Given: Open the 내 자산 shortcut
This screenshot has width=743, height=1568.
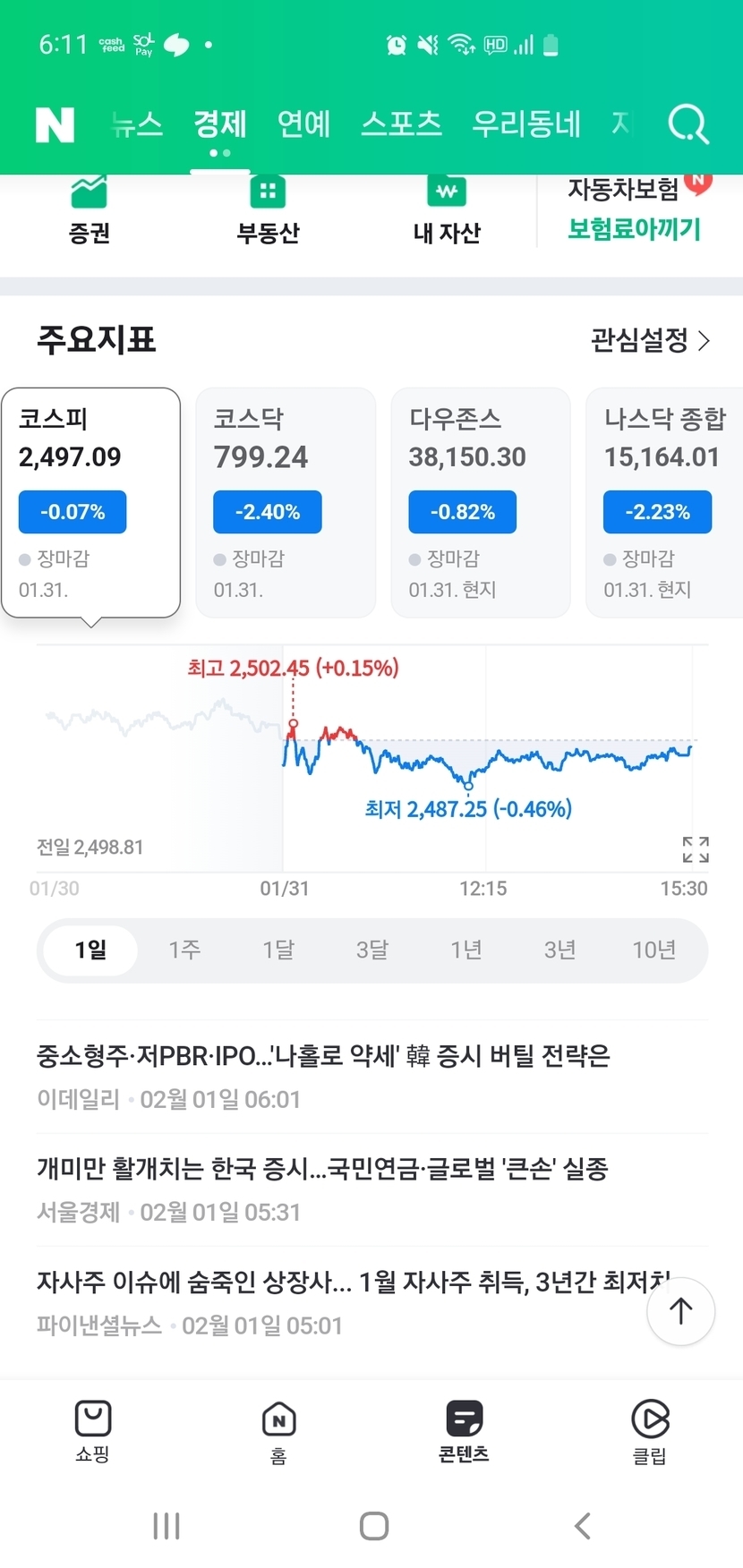Looking at the screenshot, I should tap(447, 211).
